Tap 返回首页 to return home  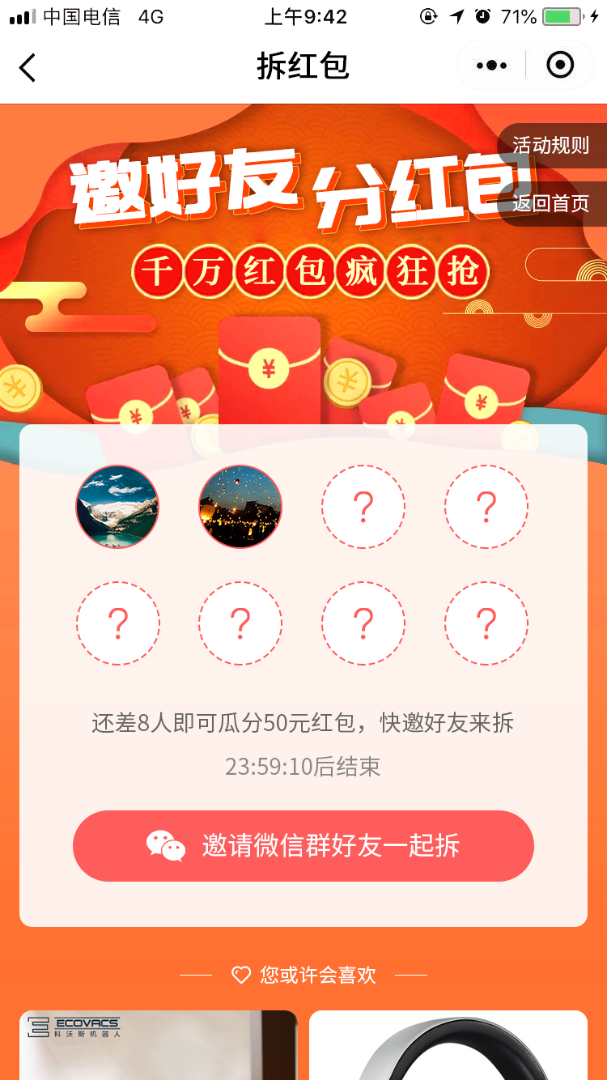[x=551, y=203]
